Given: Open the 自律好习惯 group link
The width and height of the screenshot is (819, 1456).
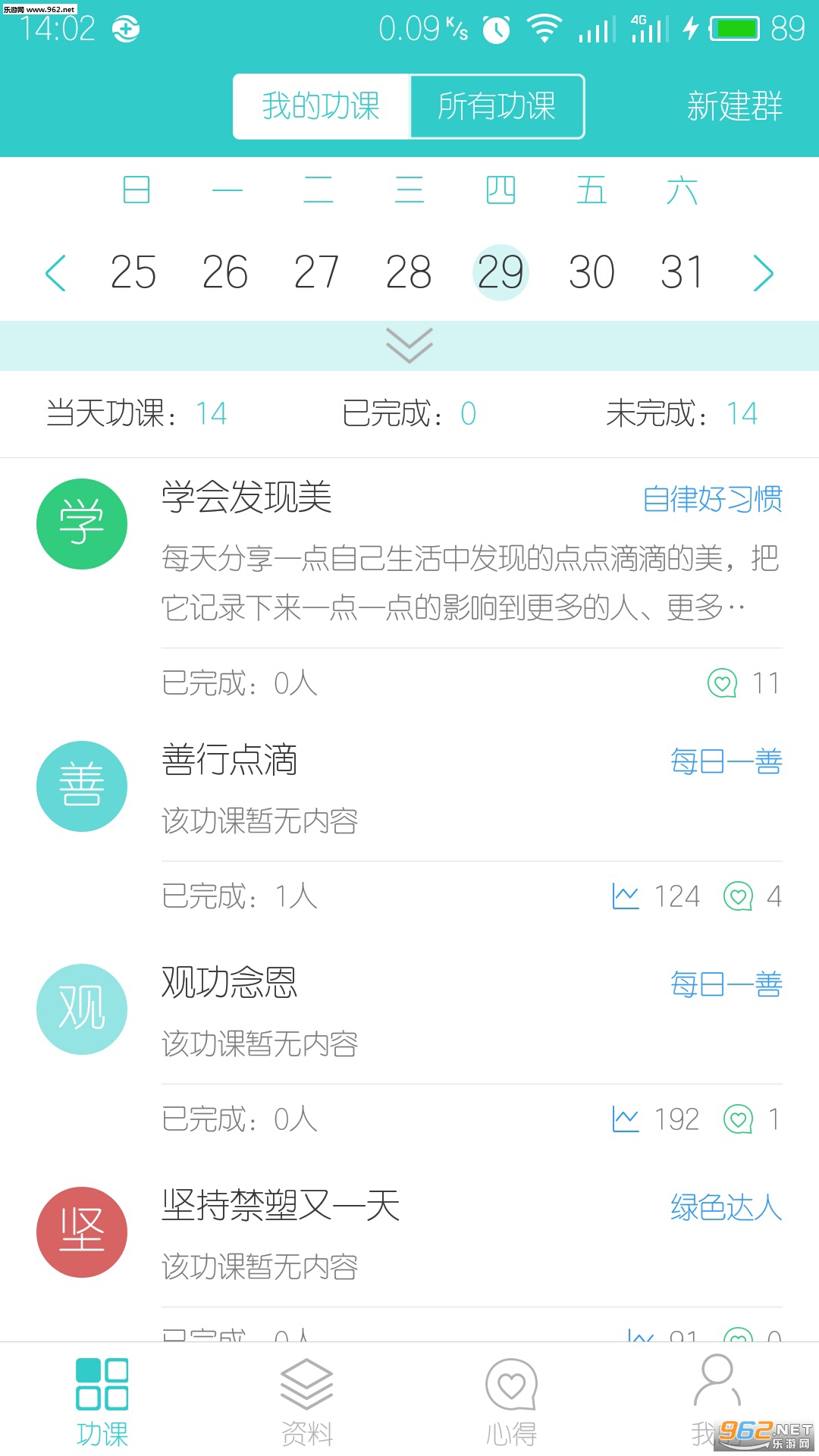Looking at the screenshot, I should point(713,499).
